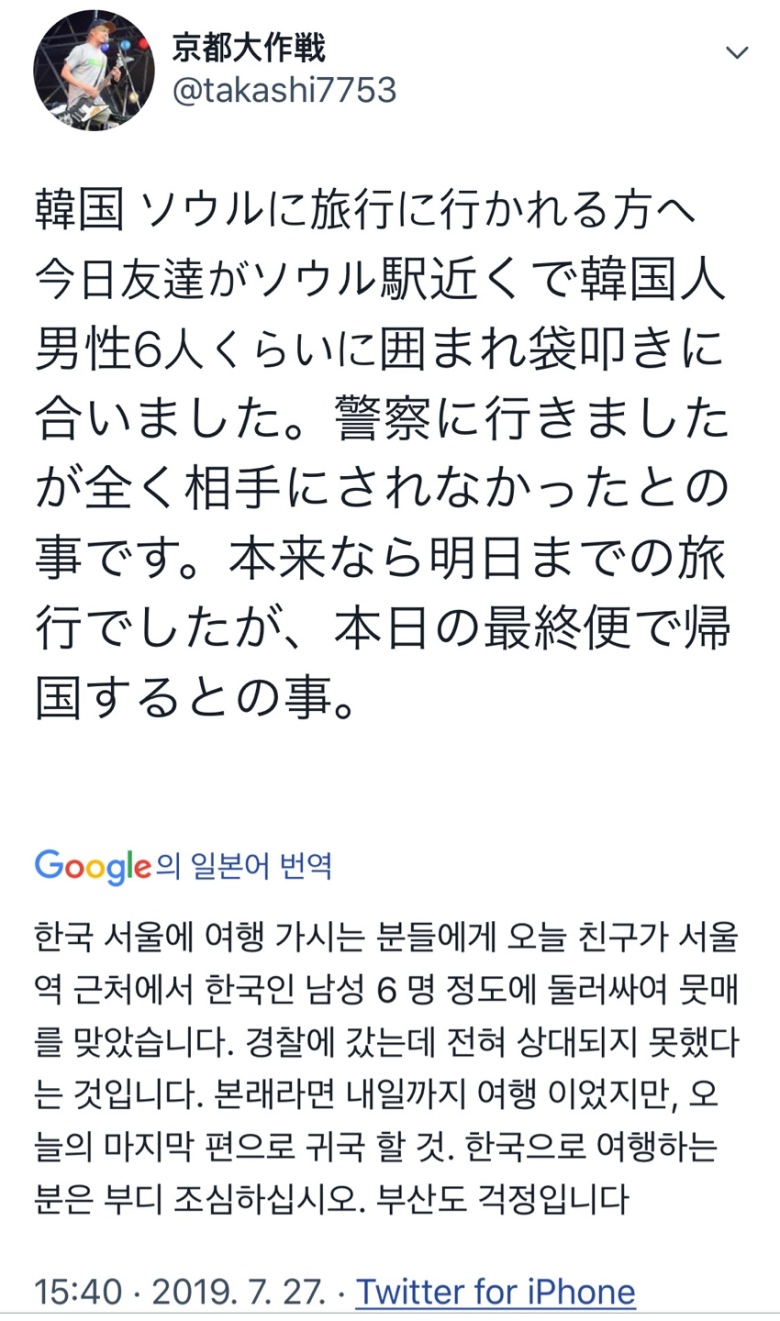Open the tweet options dropdown arrow
The width and height of the screenshot is (780, 1321).
[737, 52]
